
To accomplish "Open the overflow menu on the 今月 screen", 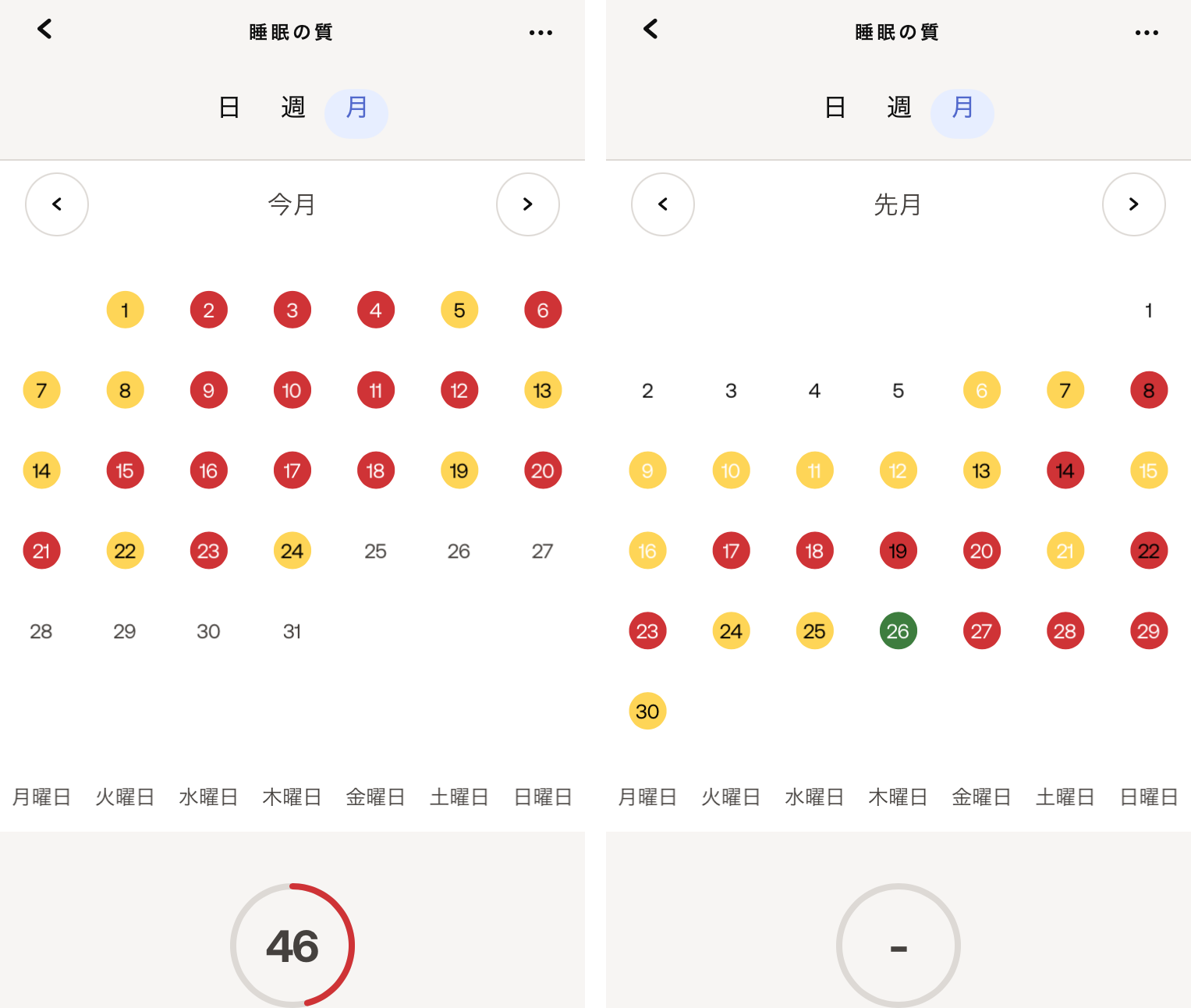I will point(541,33).
